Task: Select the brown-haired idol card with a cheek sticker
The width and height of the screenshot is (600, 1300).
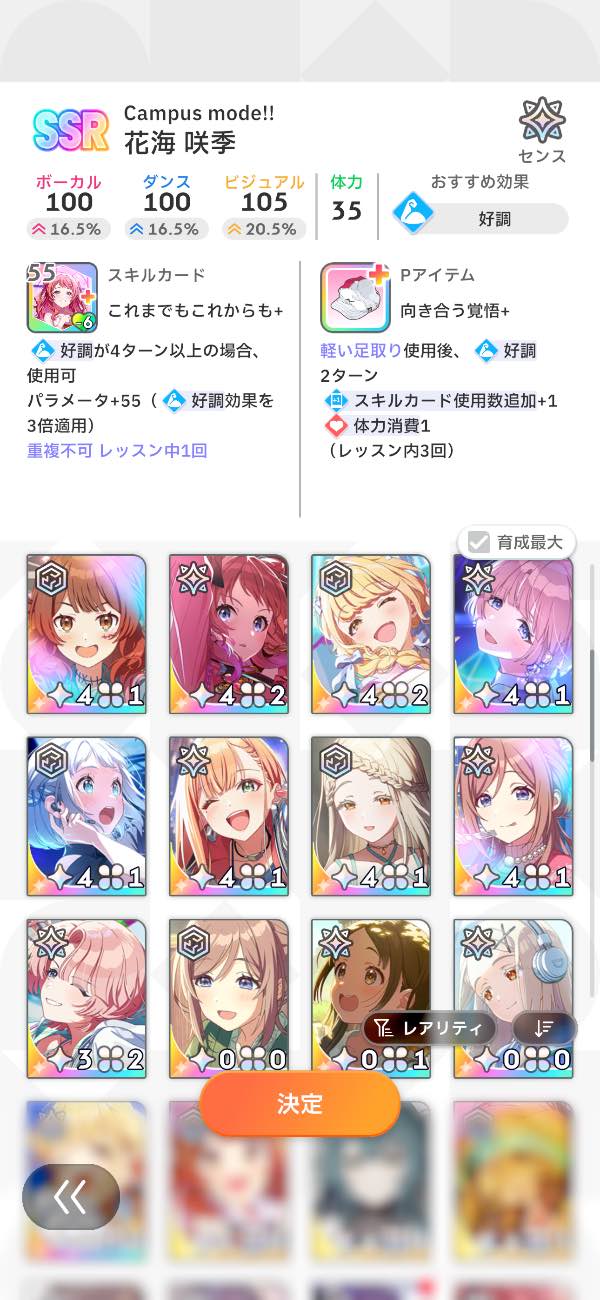Action: [x=87, y=634]
